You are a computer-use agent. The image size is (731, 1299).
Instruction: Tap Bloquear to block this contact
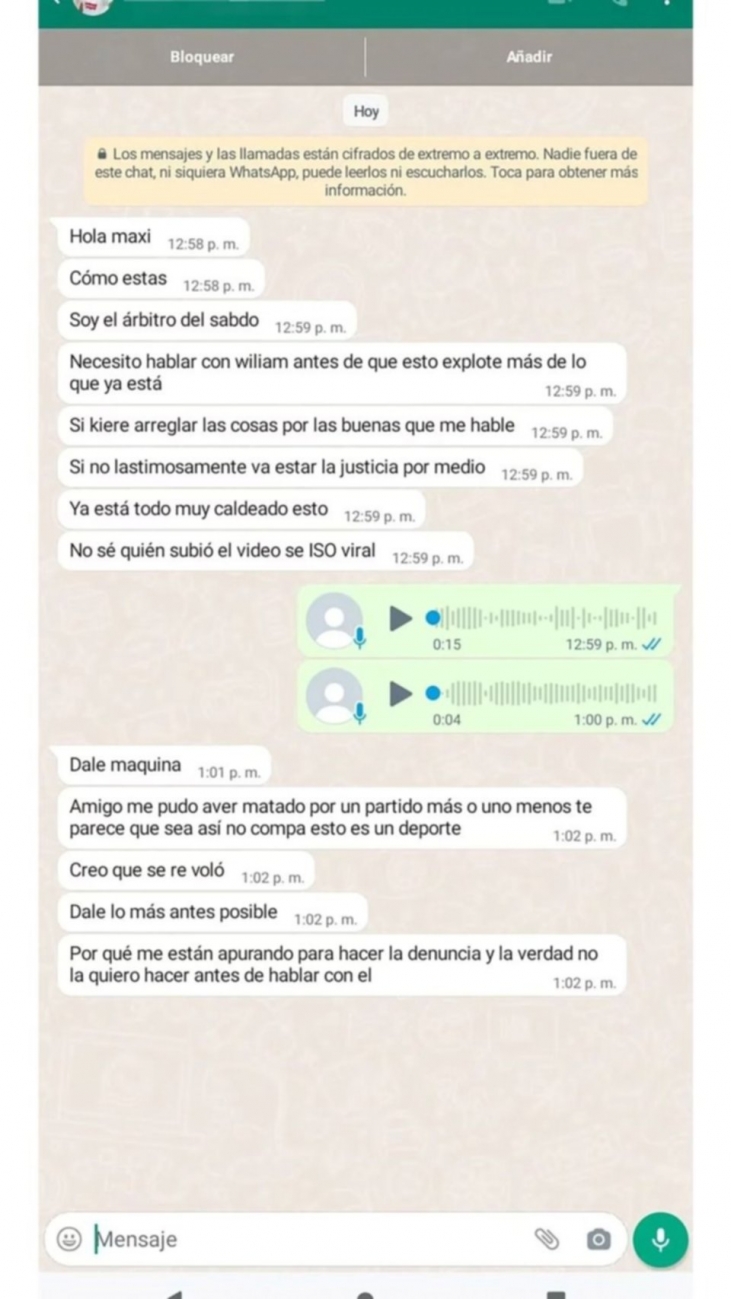(x=202, y=57)
